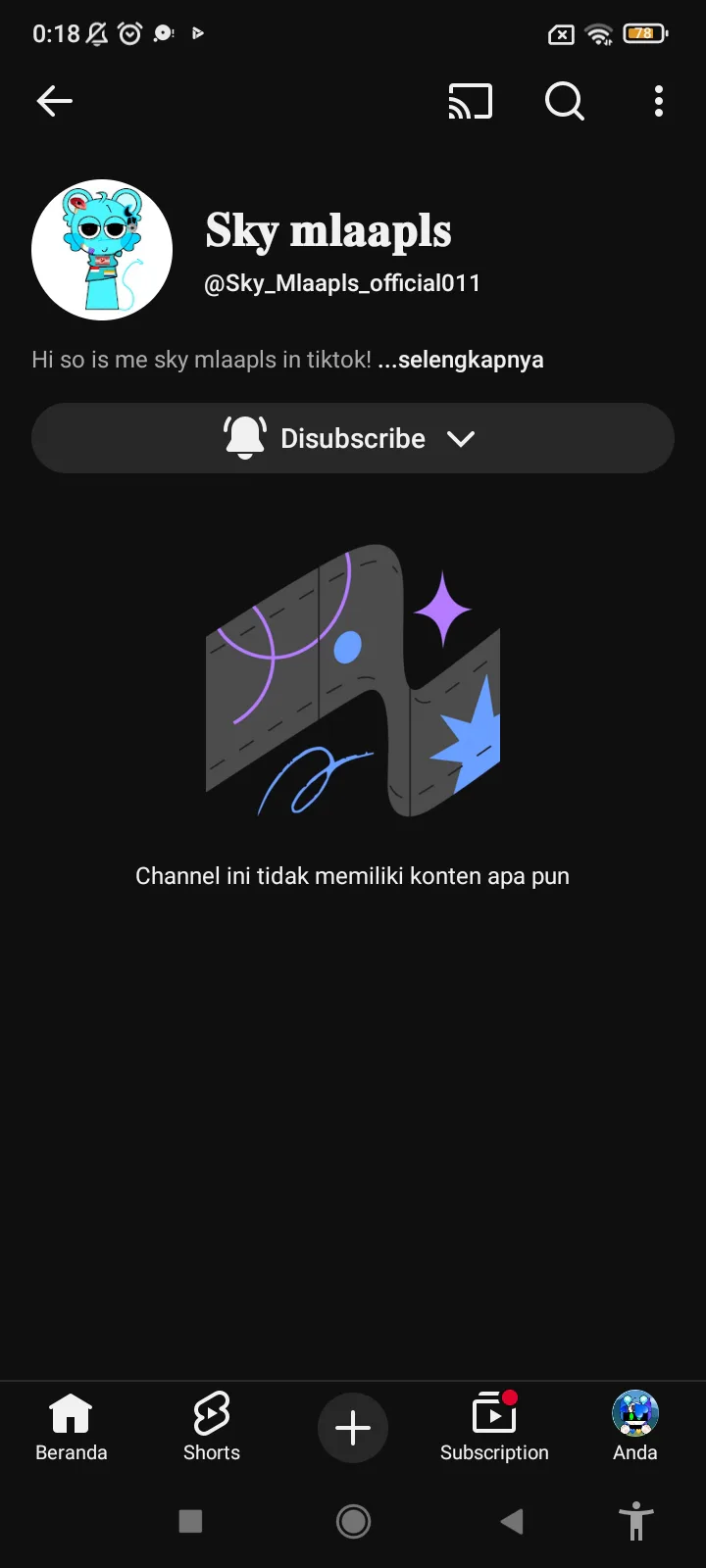Image resolution: width=706 pixels, height=1568 pixels.
Task: Switch to the Beranda tab
Action: point(71,1427)
